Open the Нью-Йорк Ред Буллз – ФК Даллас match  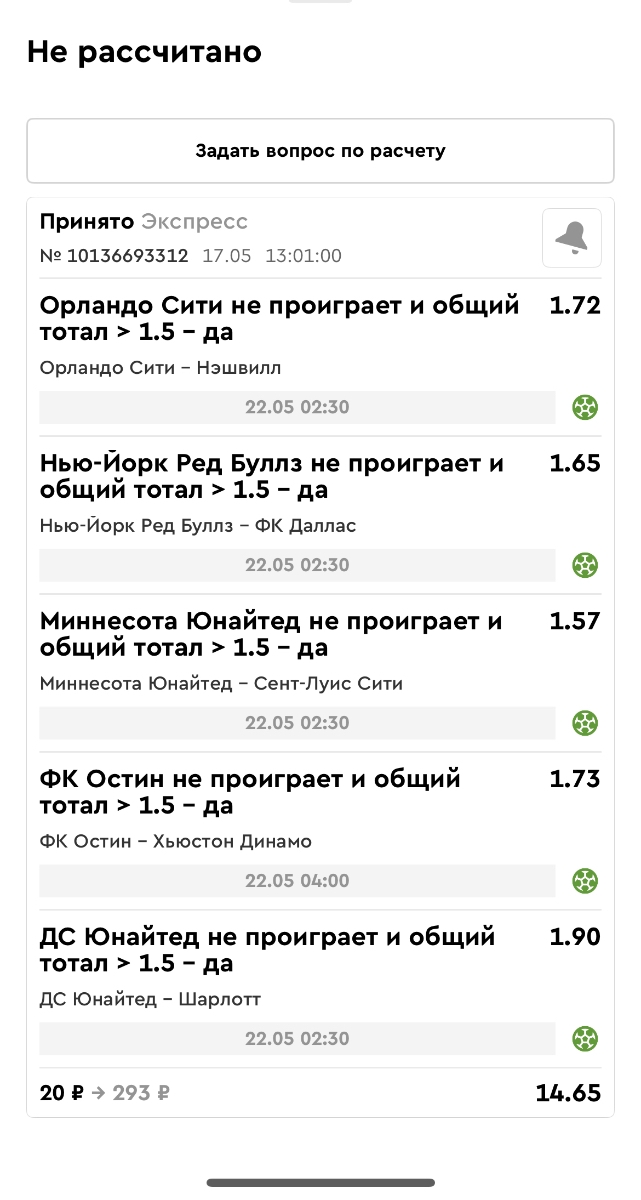[x=198, y=526]
